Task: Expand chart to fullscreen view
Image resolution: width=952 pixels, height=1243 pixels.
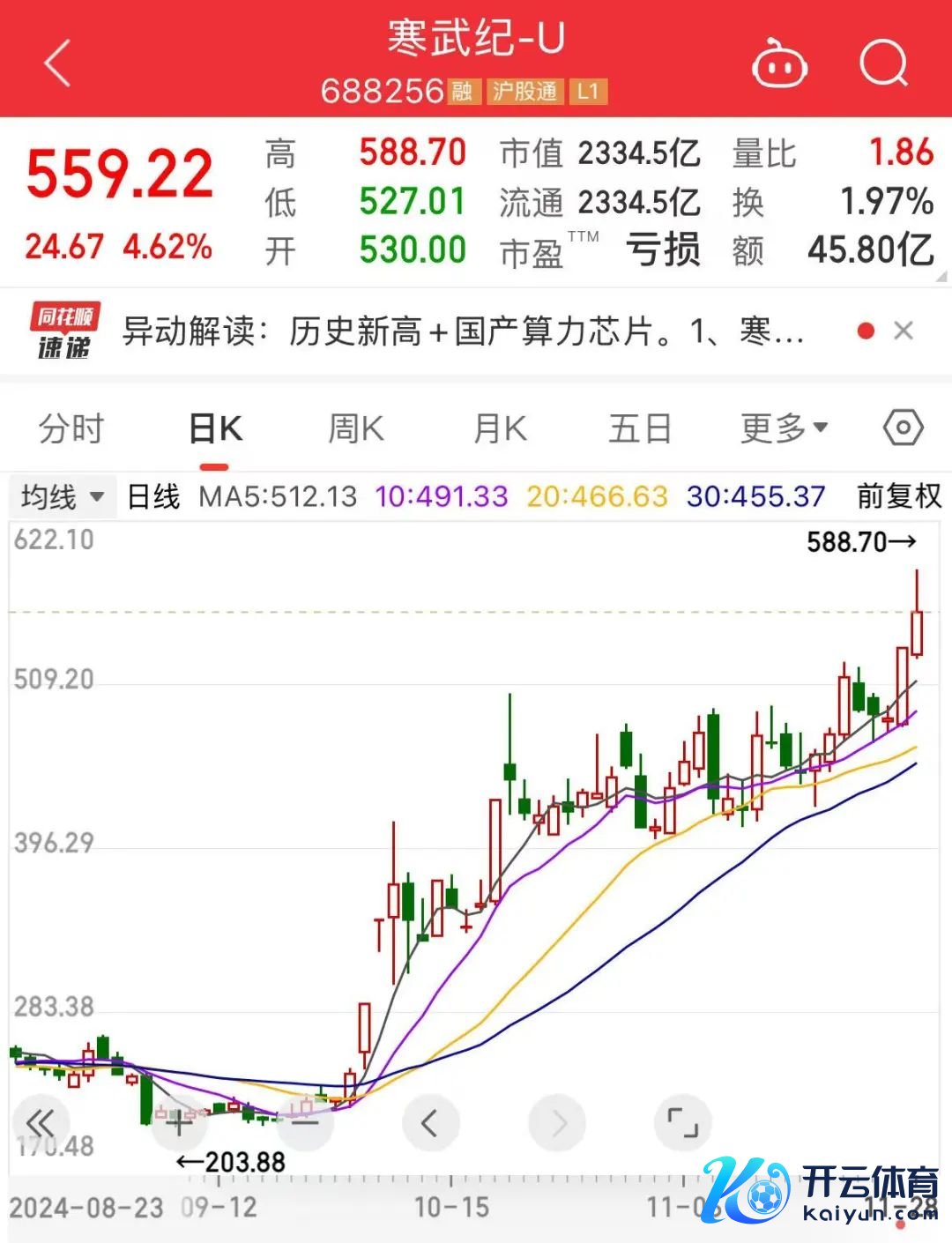Action: tap(682, 1123)
